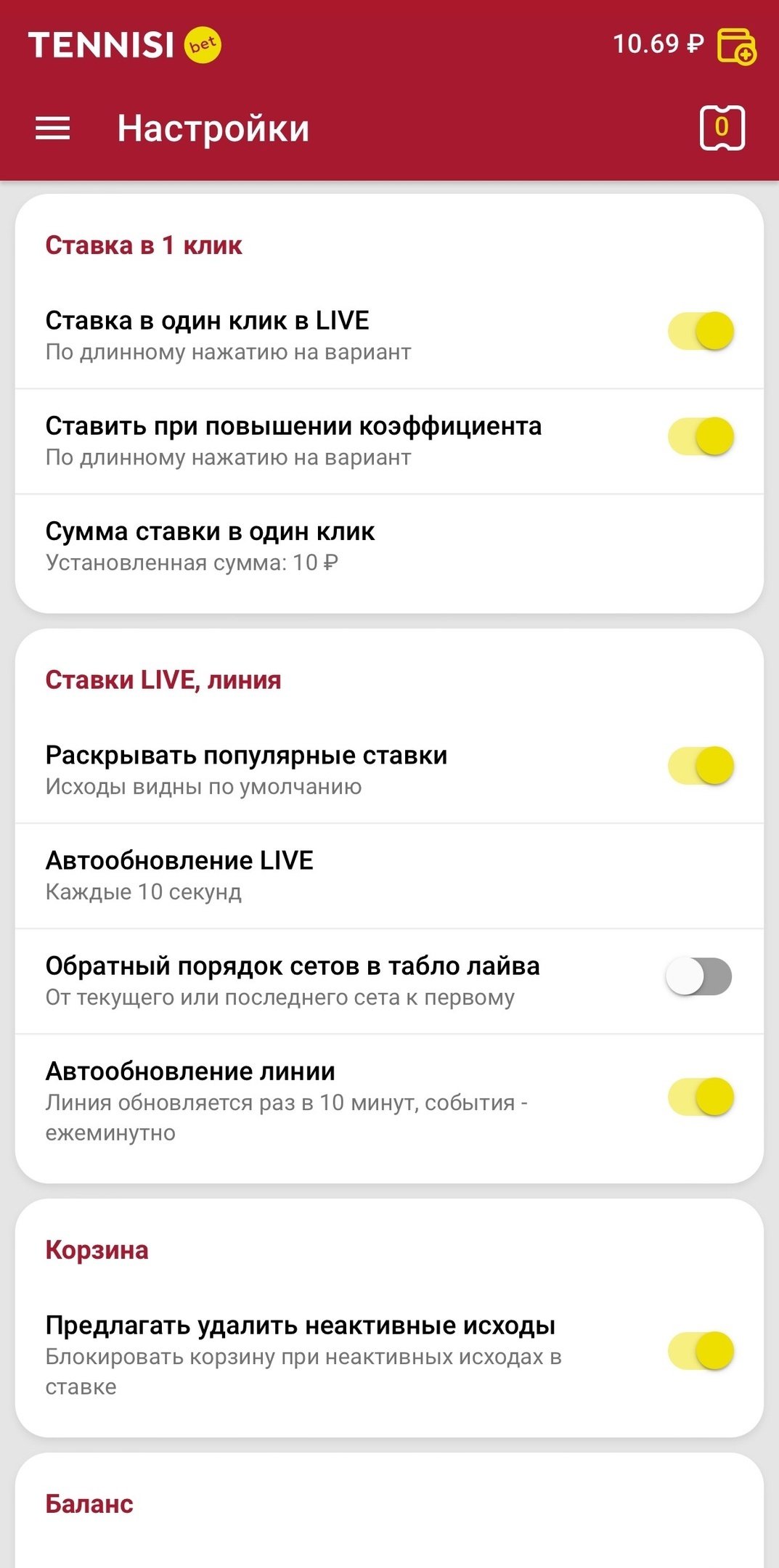This screenshot has height=1568, width=779.
Task: Open the wallet deposit icon
Action: pos(736,46)
